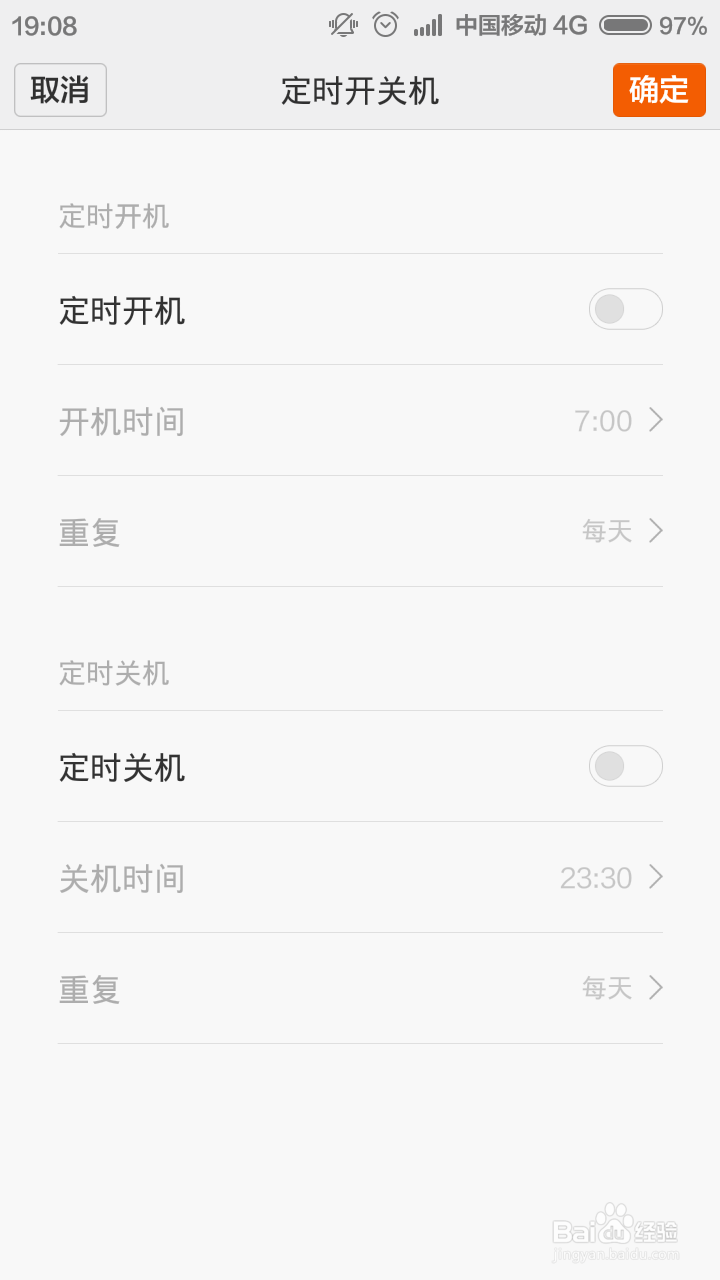This screenshot has width=720, height=1280.
Task: Open 开机时间 set to 7:00
Action: click(x=360, y=421)
